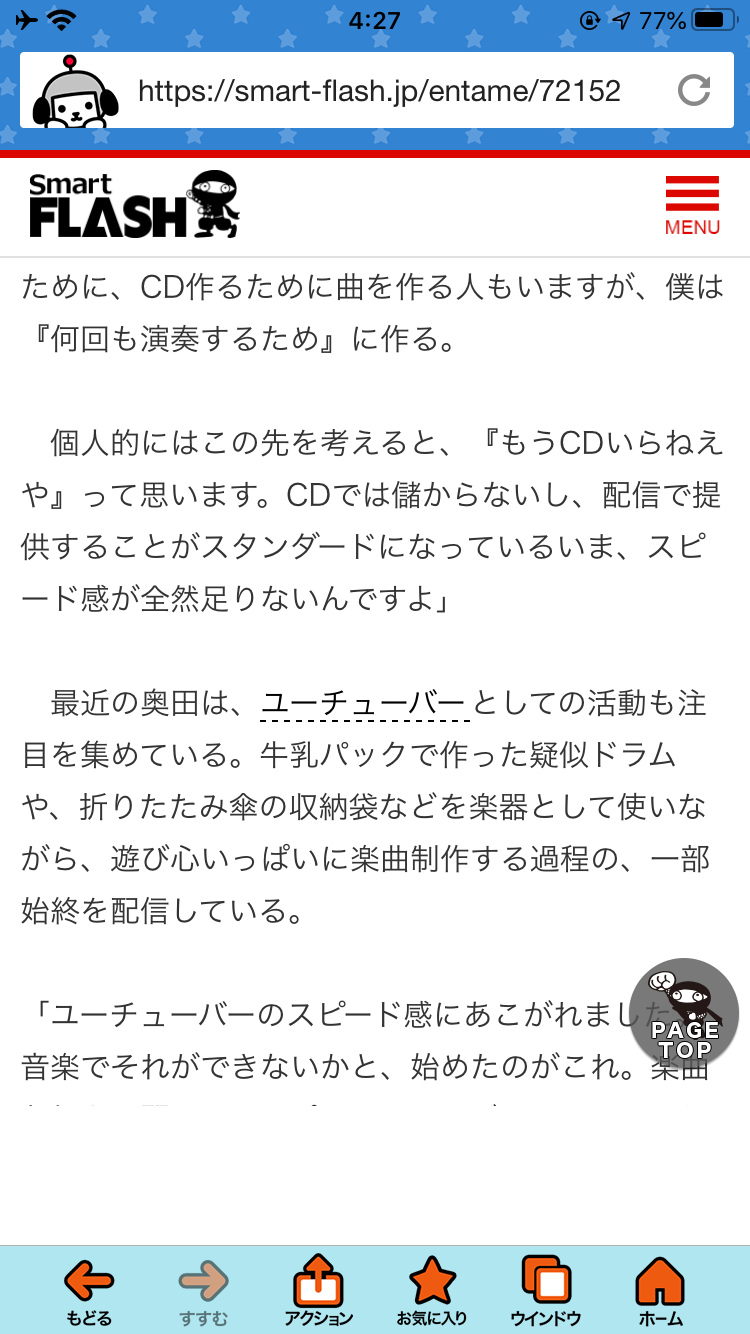Open the red MENU button

(692, 205)
